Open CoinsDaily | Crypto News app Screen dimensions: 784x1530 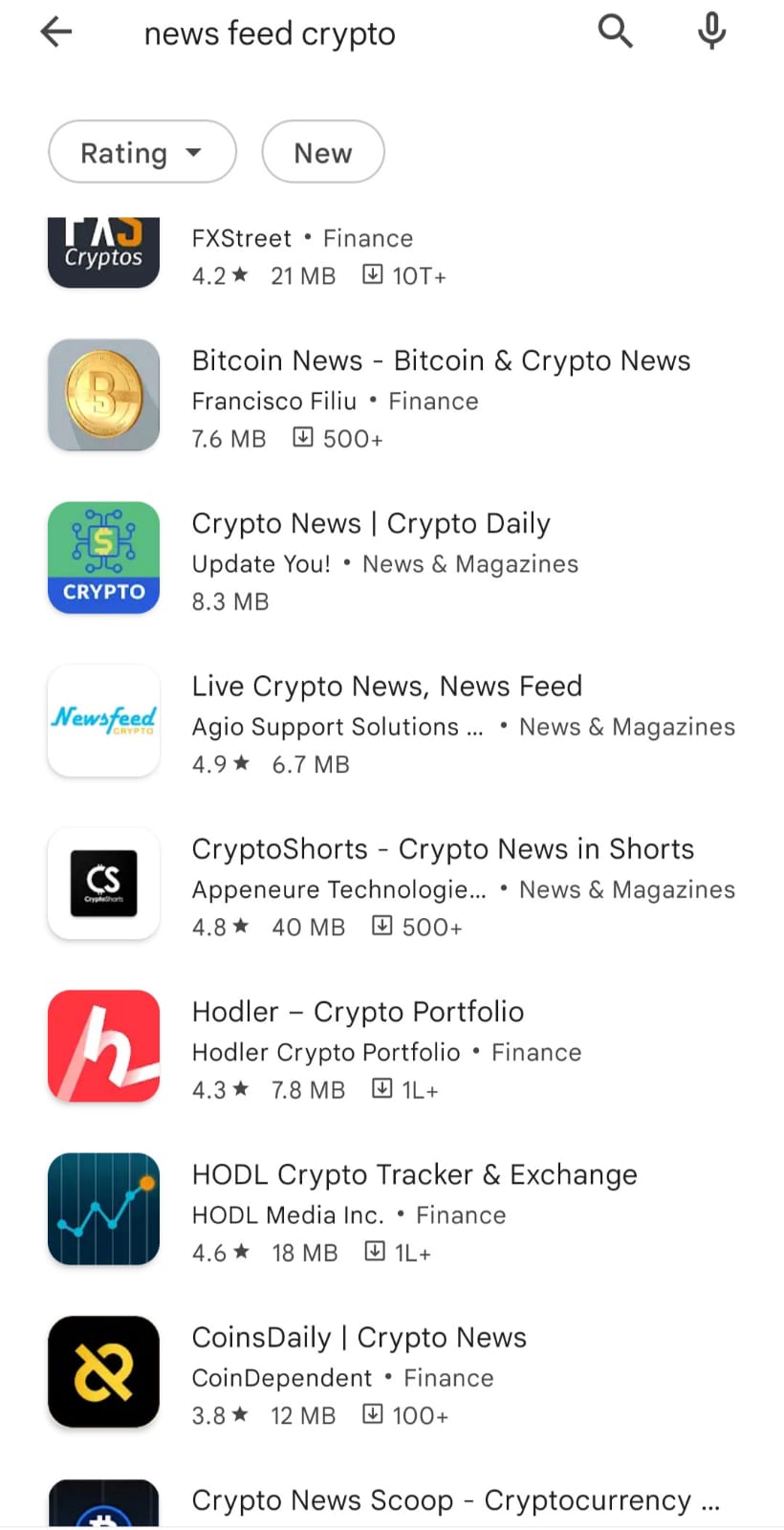click(392, 1372)
